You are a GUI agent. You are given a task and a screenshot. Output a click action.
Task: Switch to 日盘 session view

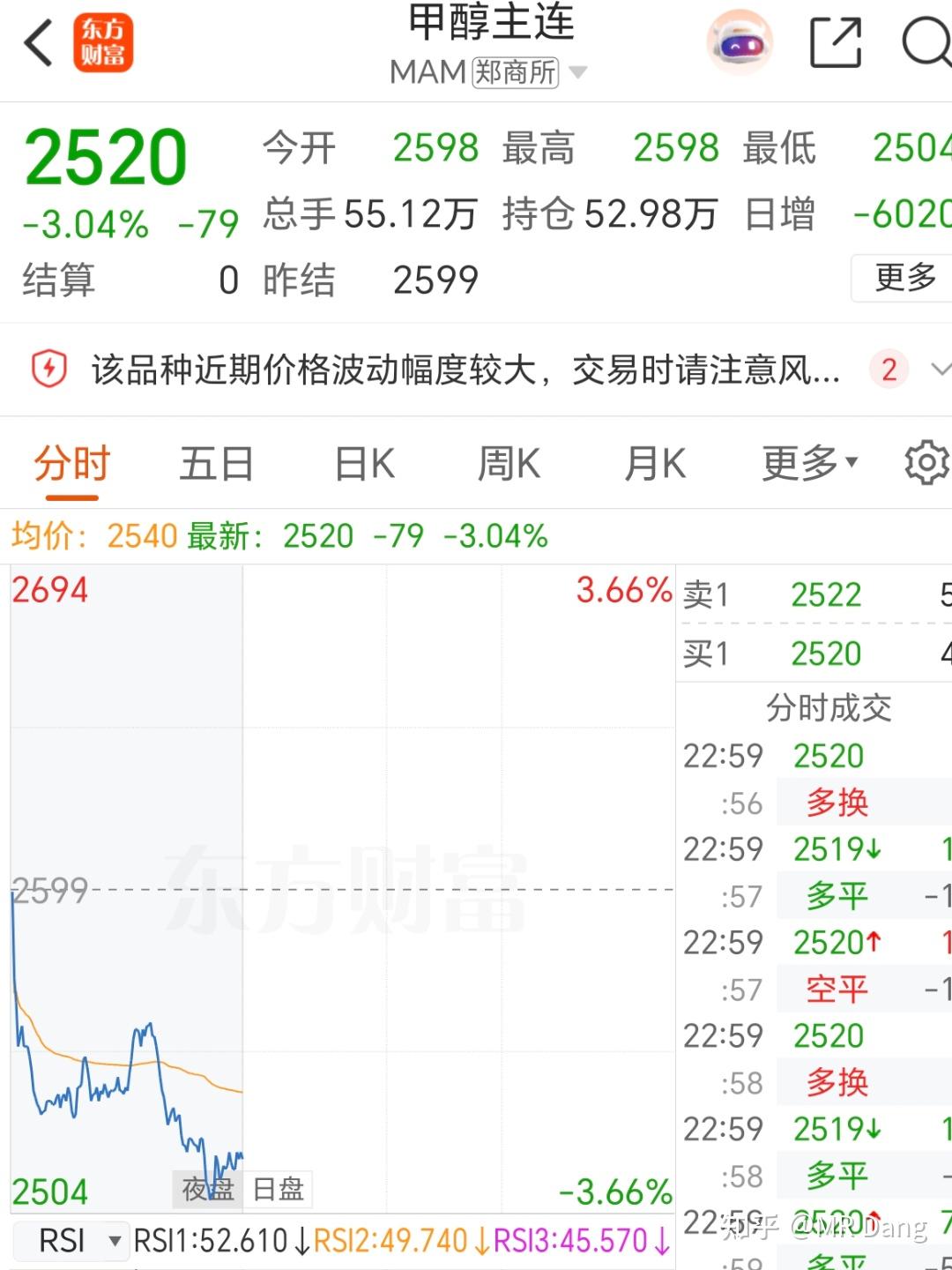pyautogui.click(x=279, y=1189)
